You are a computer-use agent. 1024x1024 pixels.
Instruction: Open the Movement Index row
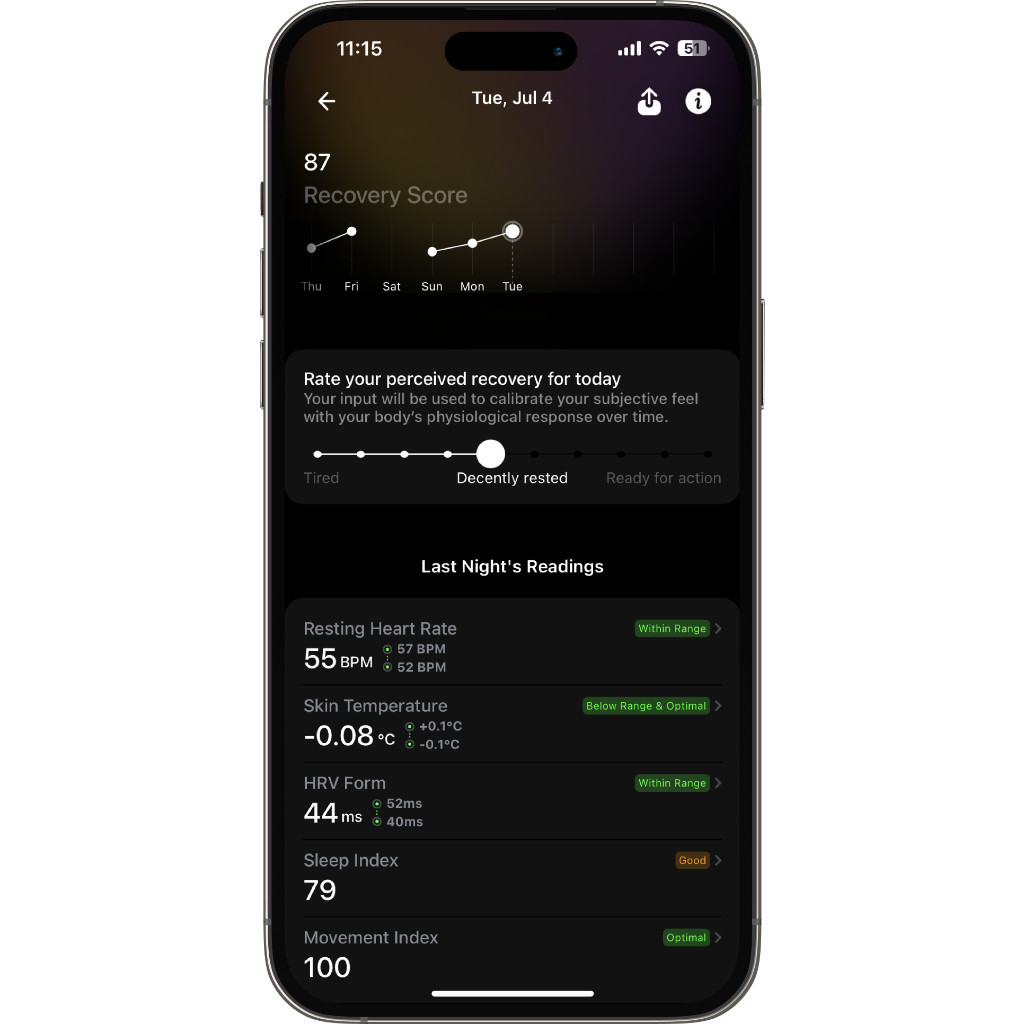point(512,953)
